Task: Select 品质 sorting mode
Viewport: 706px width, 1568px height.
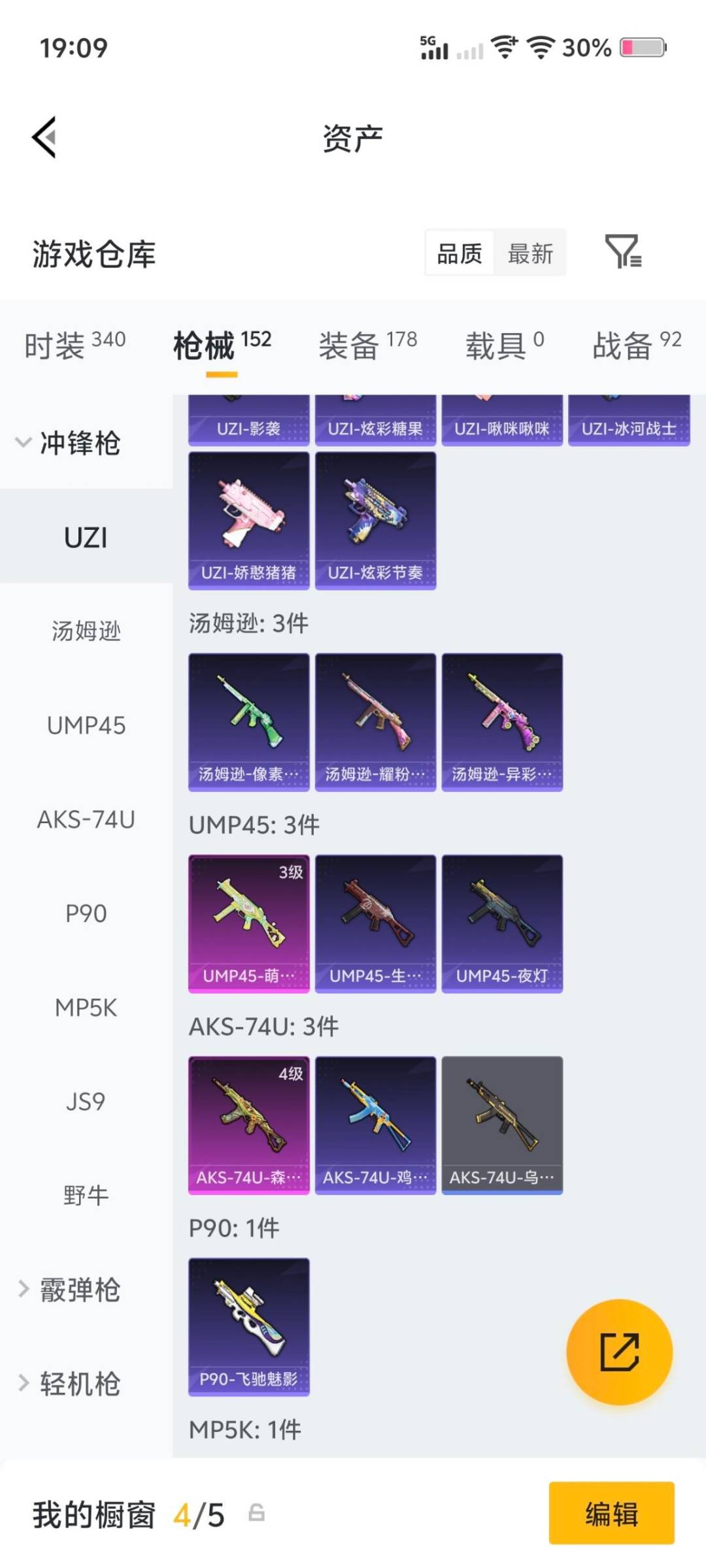Action: click(x=458, y=253)
